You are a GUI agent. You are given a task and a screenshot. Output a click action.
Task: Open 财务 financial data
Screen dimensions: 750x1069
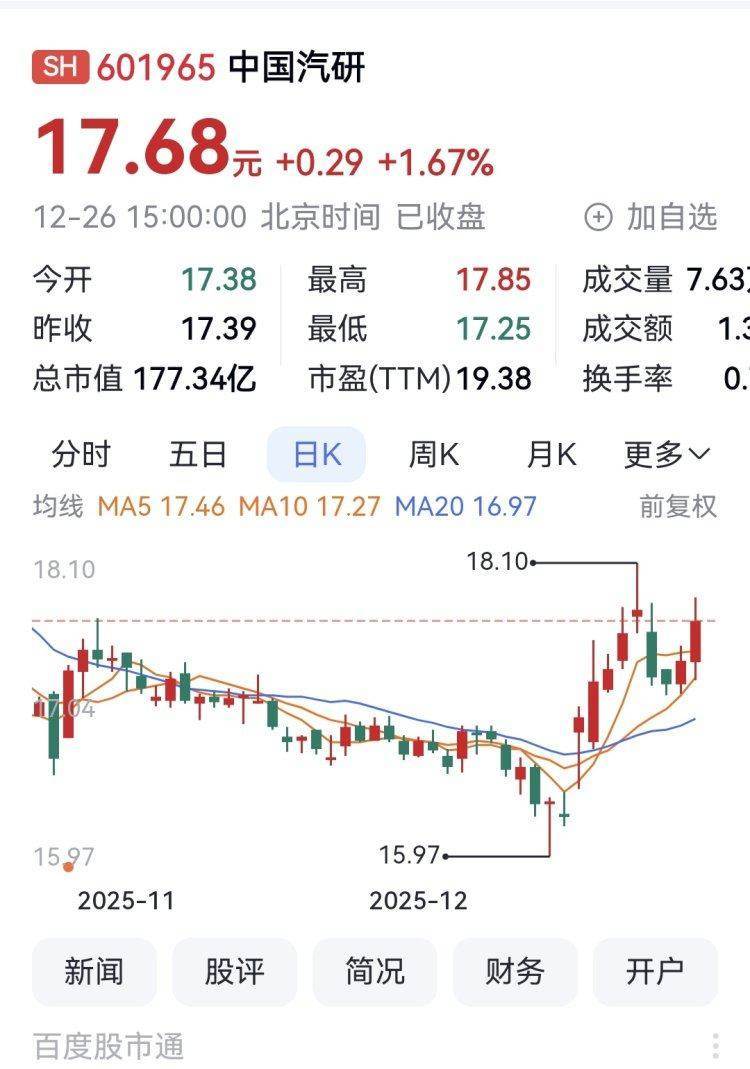click(515, 971)
